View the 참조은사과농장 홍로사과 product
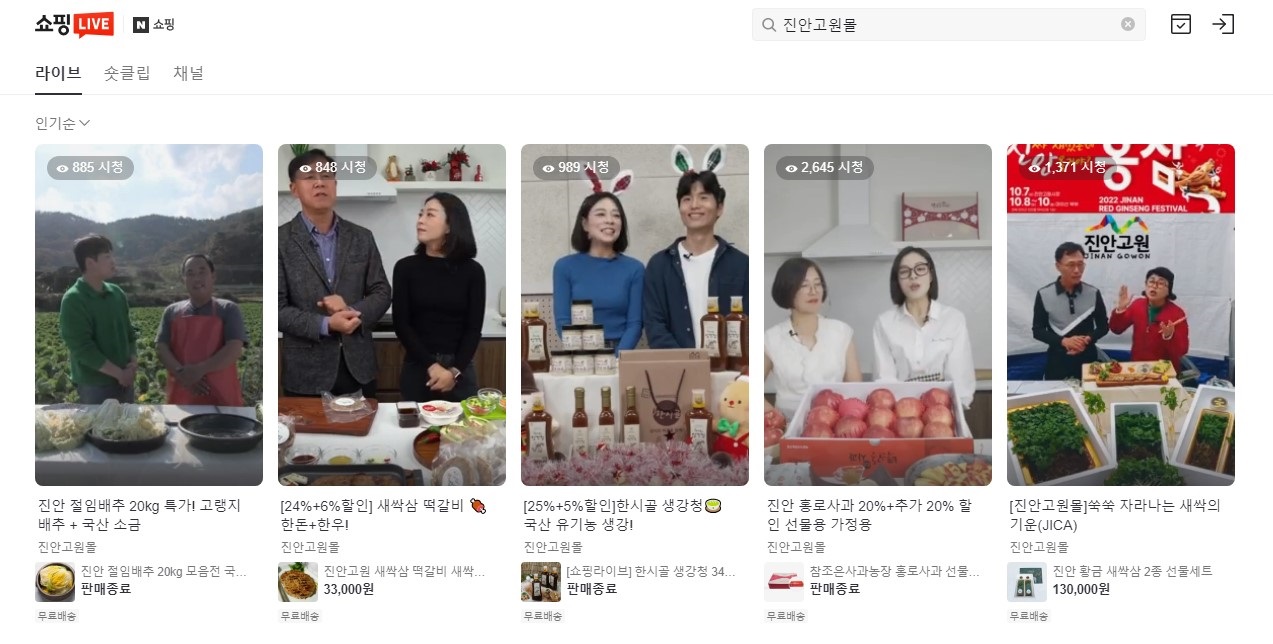 [878, 581]
